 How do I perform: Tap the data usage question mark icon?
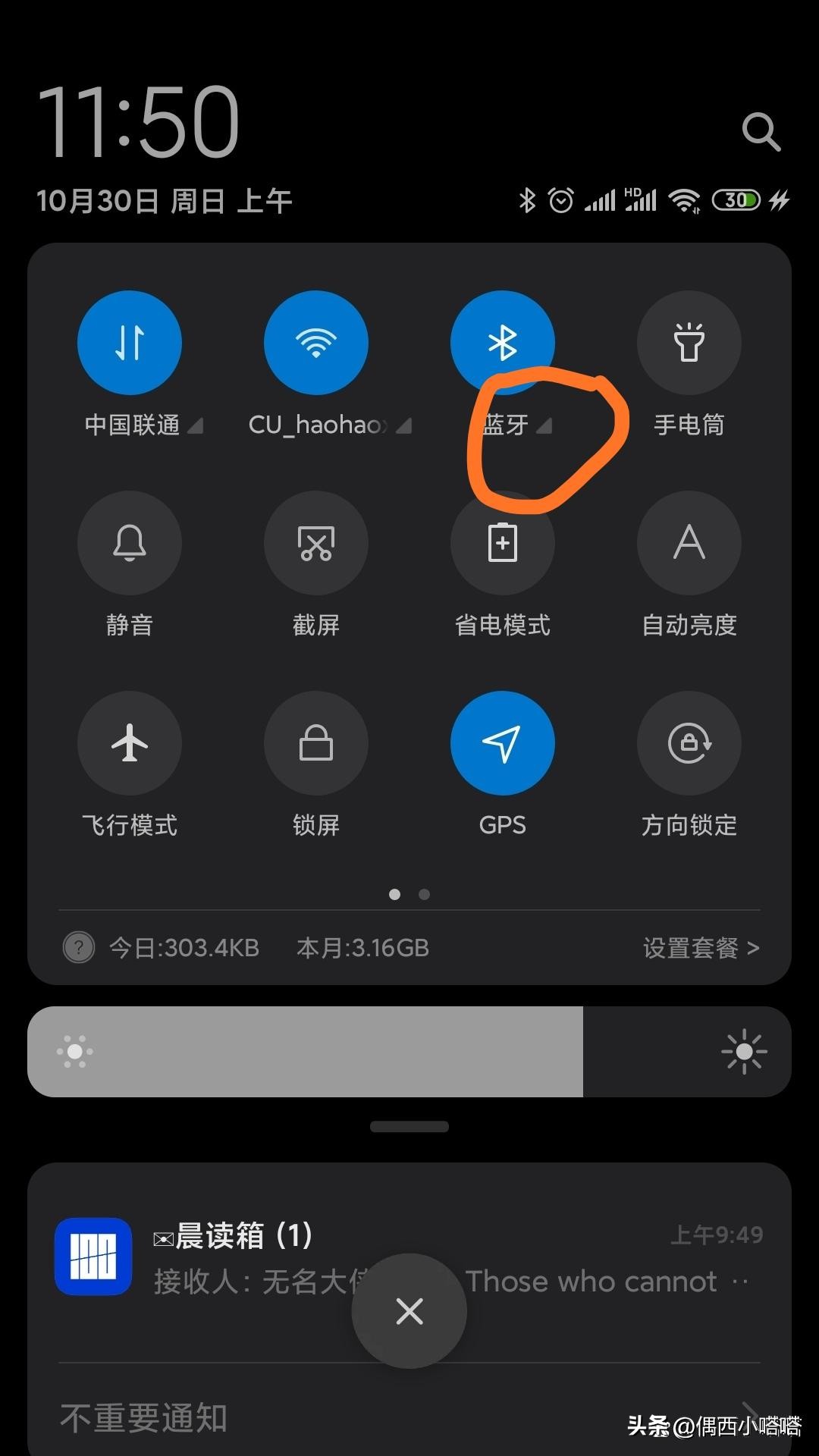pyautogui.click(x=78, y=947)
